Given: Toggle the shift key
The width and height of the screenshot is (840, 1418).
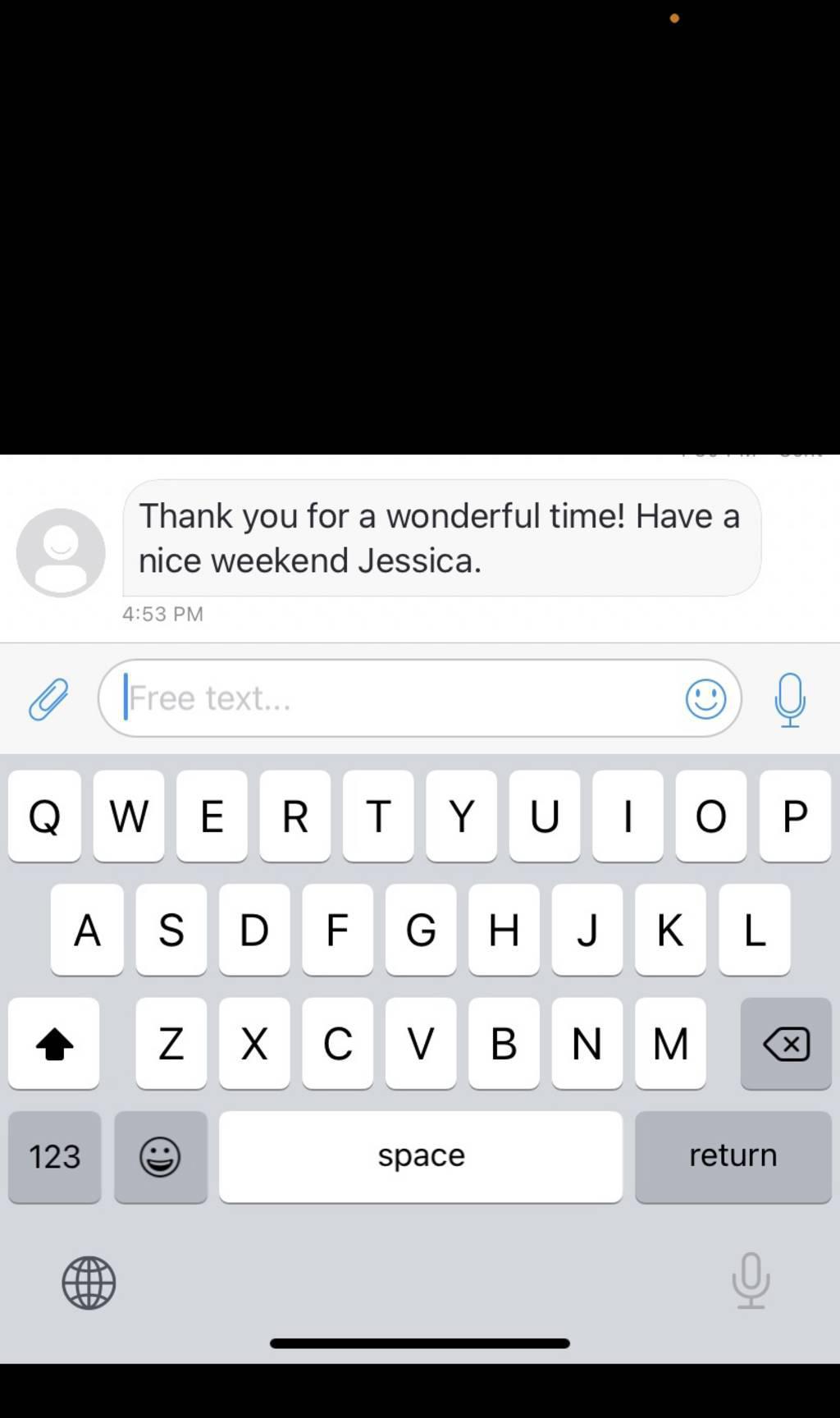Looking at the screenshot, I should coord(54,1044).
